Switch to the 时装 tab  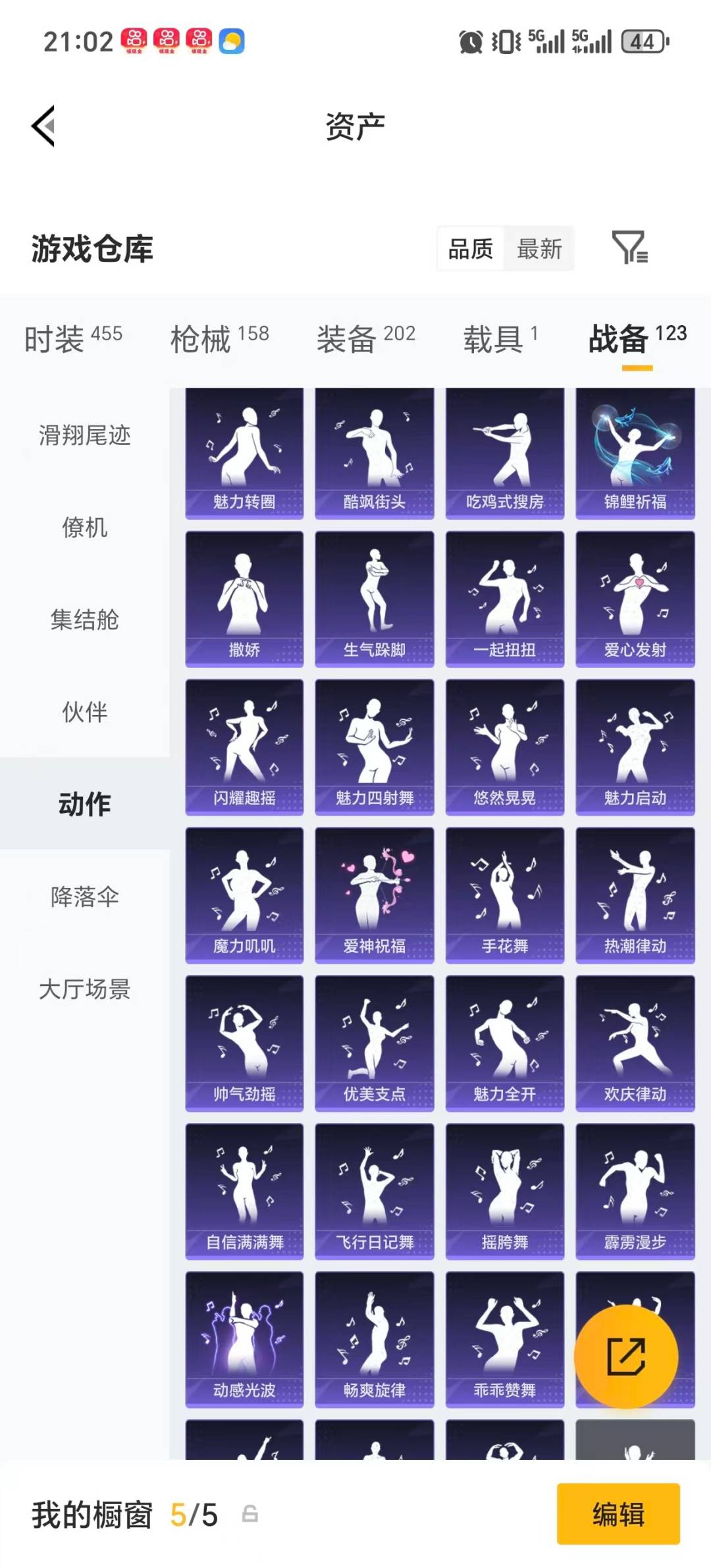pyautogui.click(x=56, y=337)
